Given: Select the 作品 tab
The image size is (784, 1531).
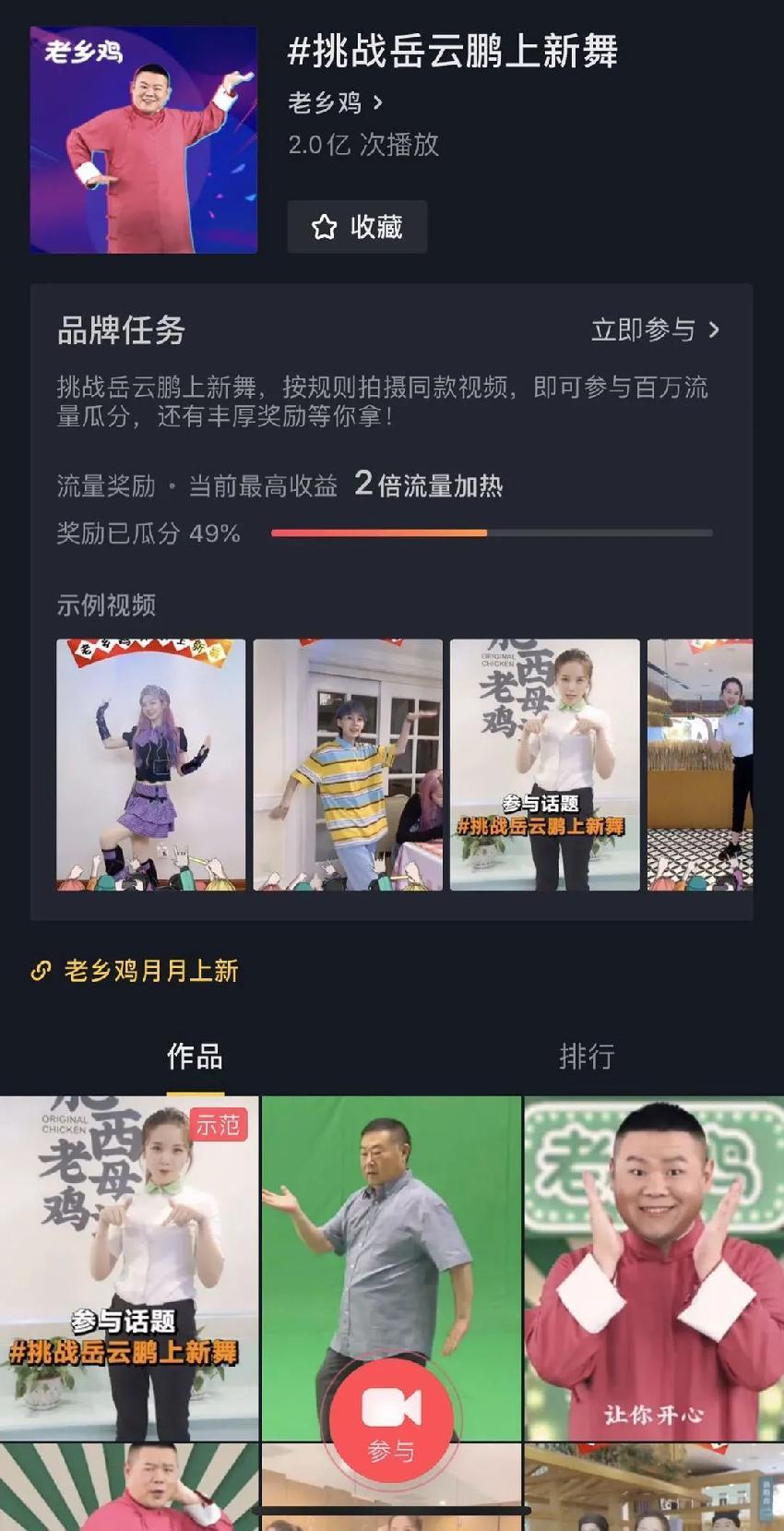Looking at the screenshot, I should [x=195, y=1057].
